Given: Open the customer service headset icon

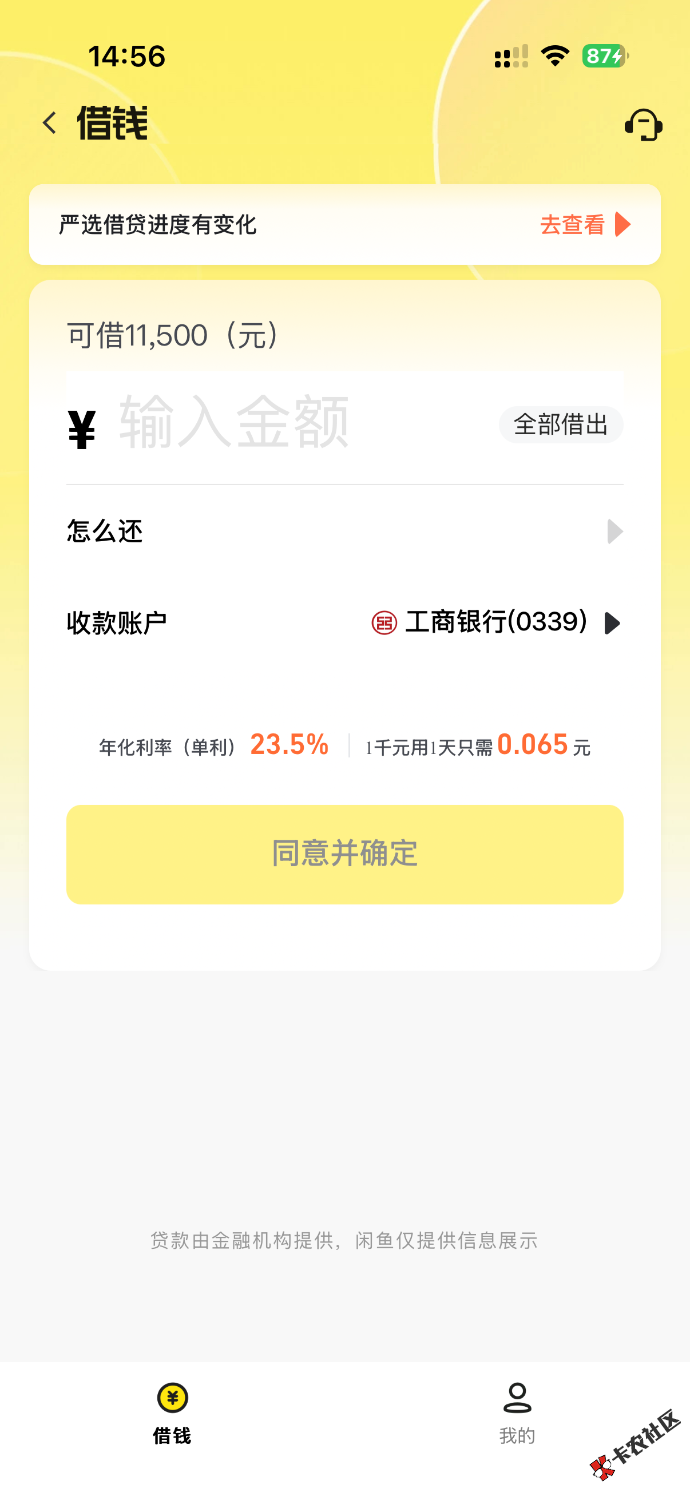Looking at the screenshot, I should point(643,125).
